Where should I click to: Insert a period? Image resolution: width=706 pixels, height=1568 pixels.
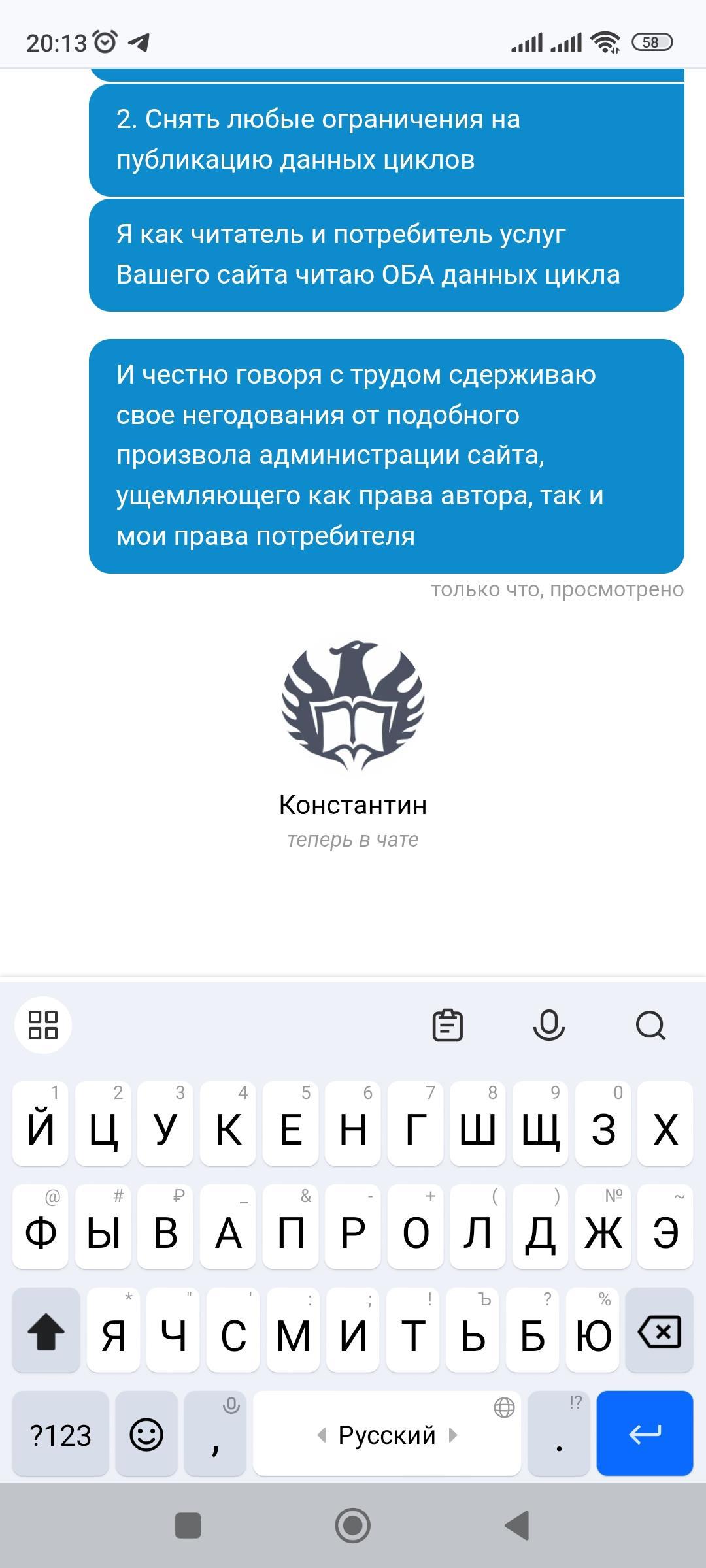point(559,1434)
